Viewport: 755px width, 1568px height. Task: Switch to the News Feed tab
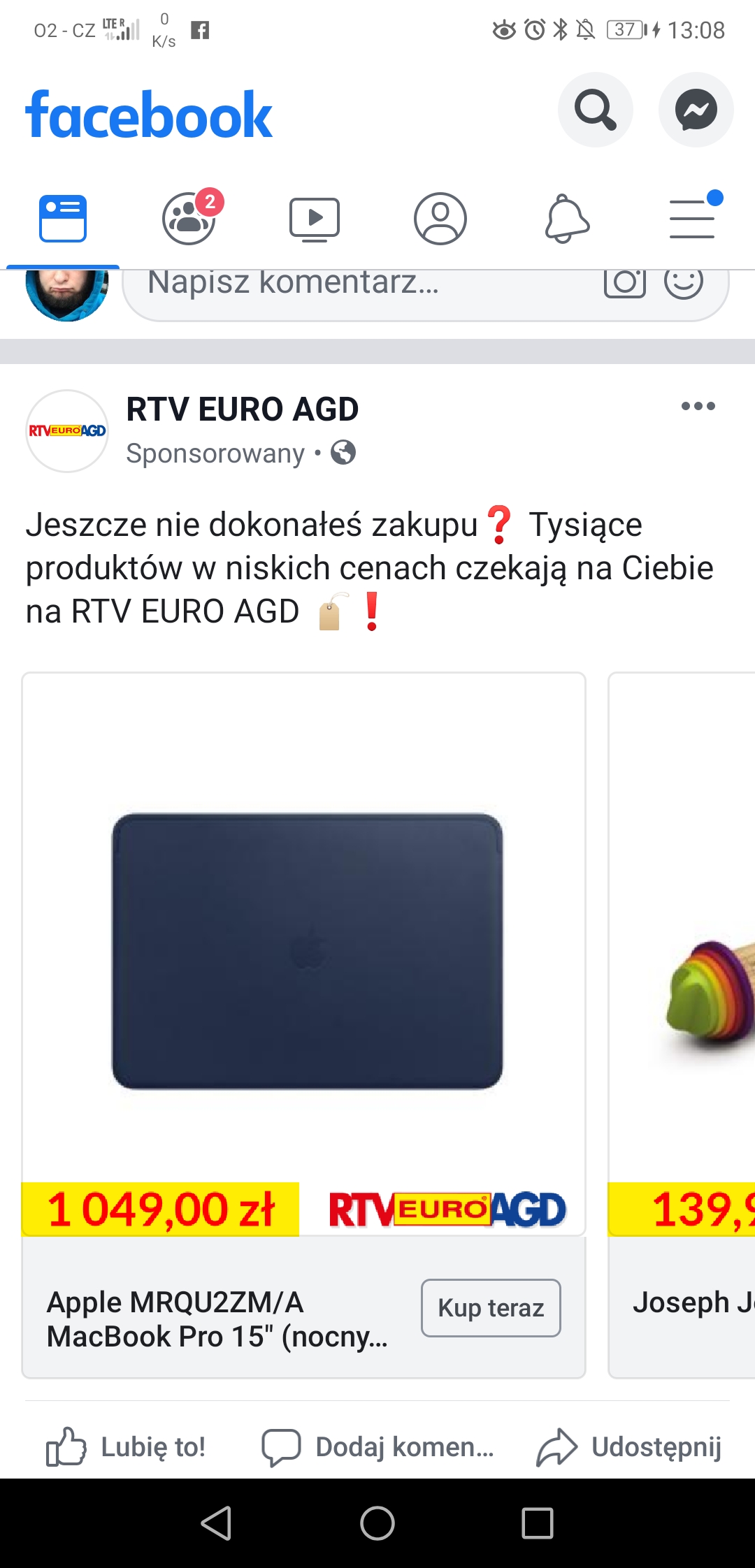pos(63,219)
